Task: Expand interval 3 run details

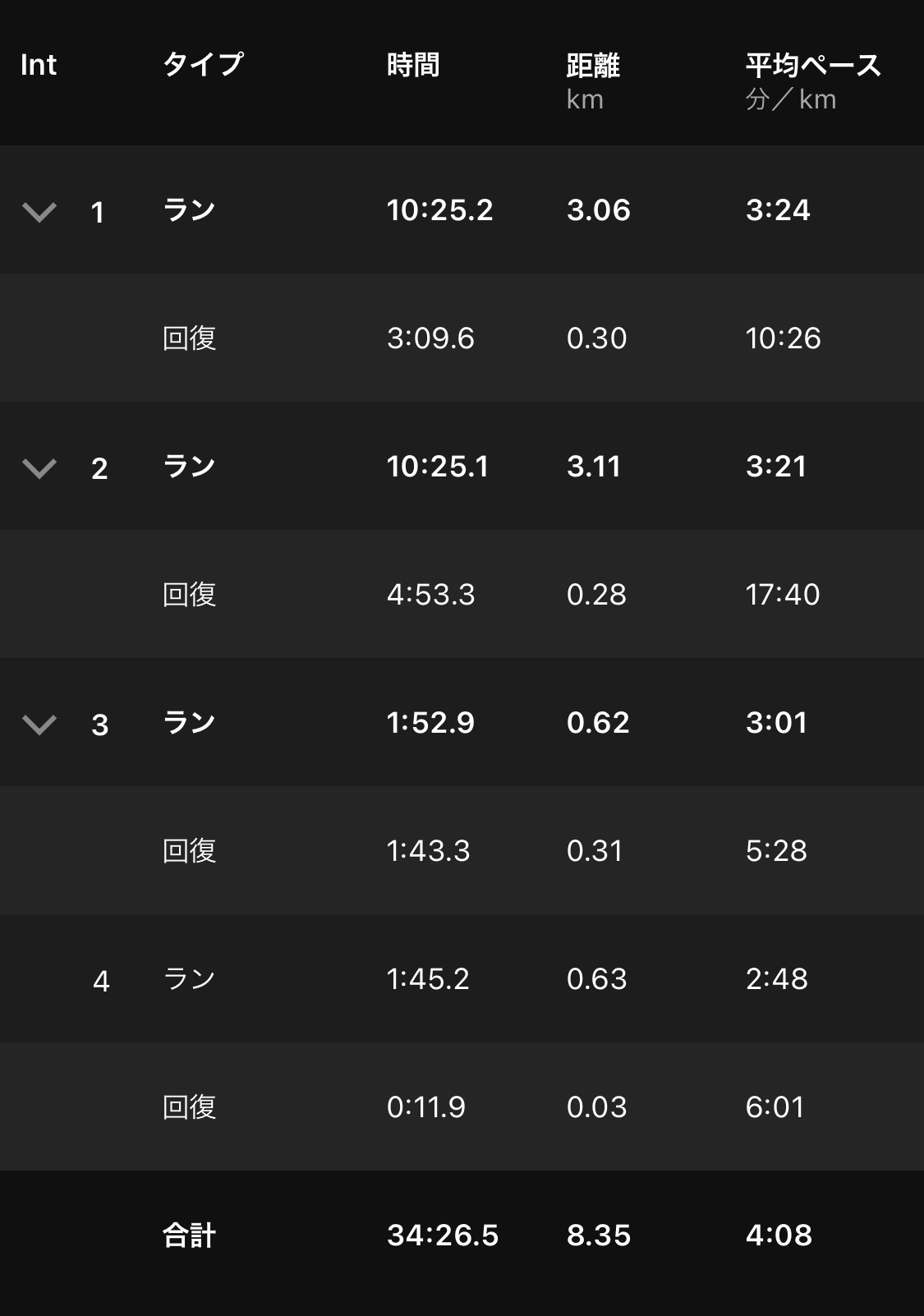Action: [x=39, y=725]
